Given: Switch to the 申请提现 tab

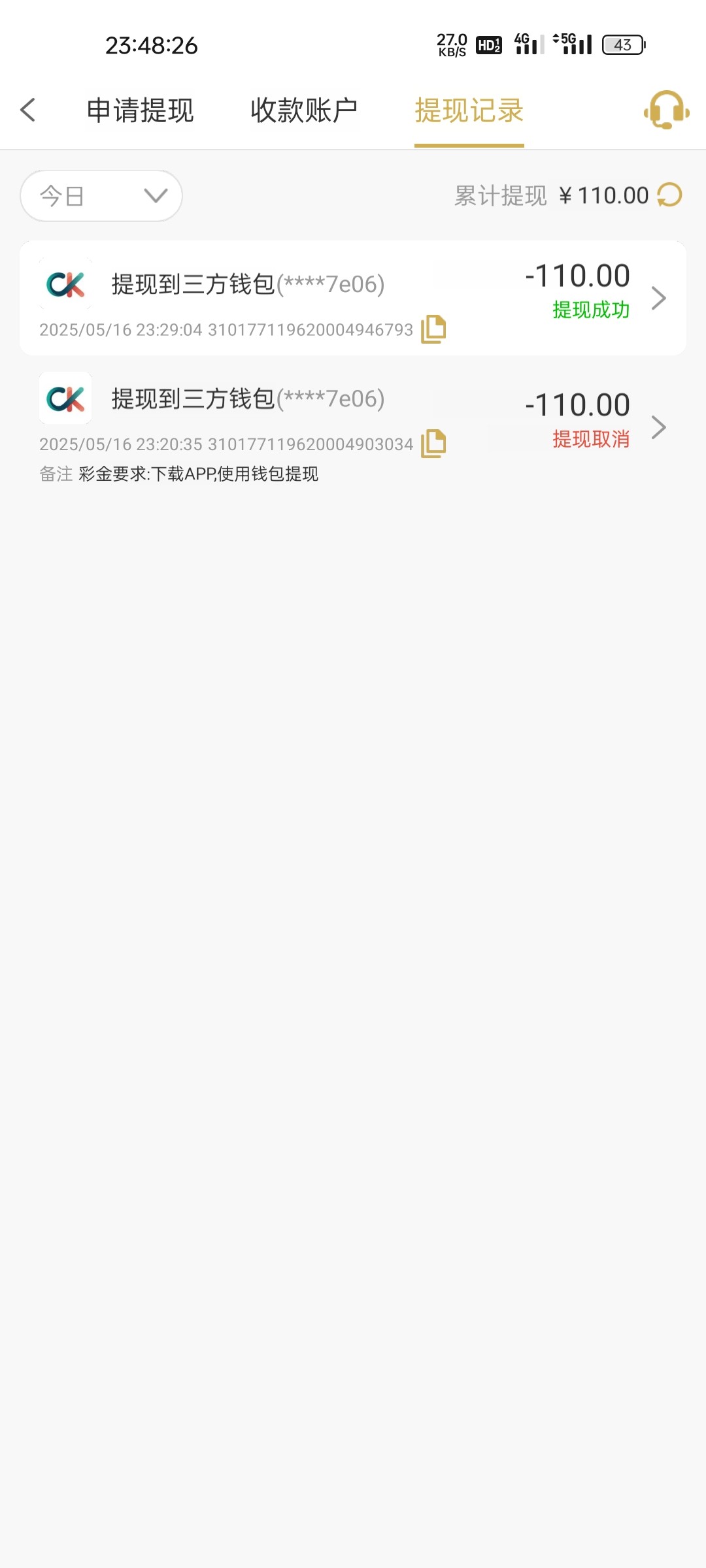Looking at the screenshot, I should coord(141,110).
